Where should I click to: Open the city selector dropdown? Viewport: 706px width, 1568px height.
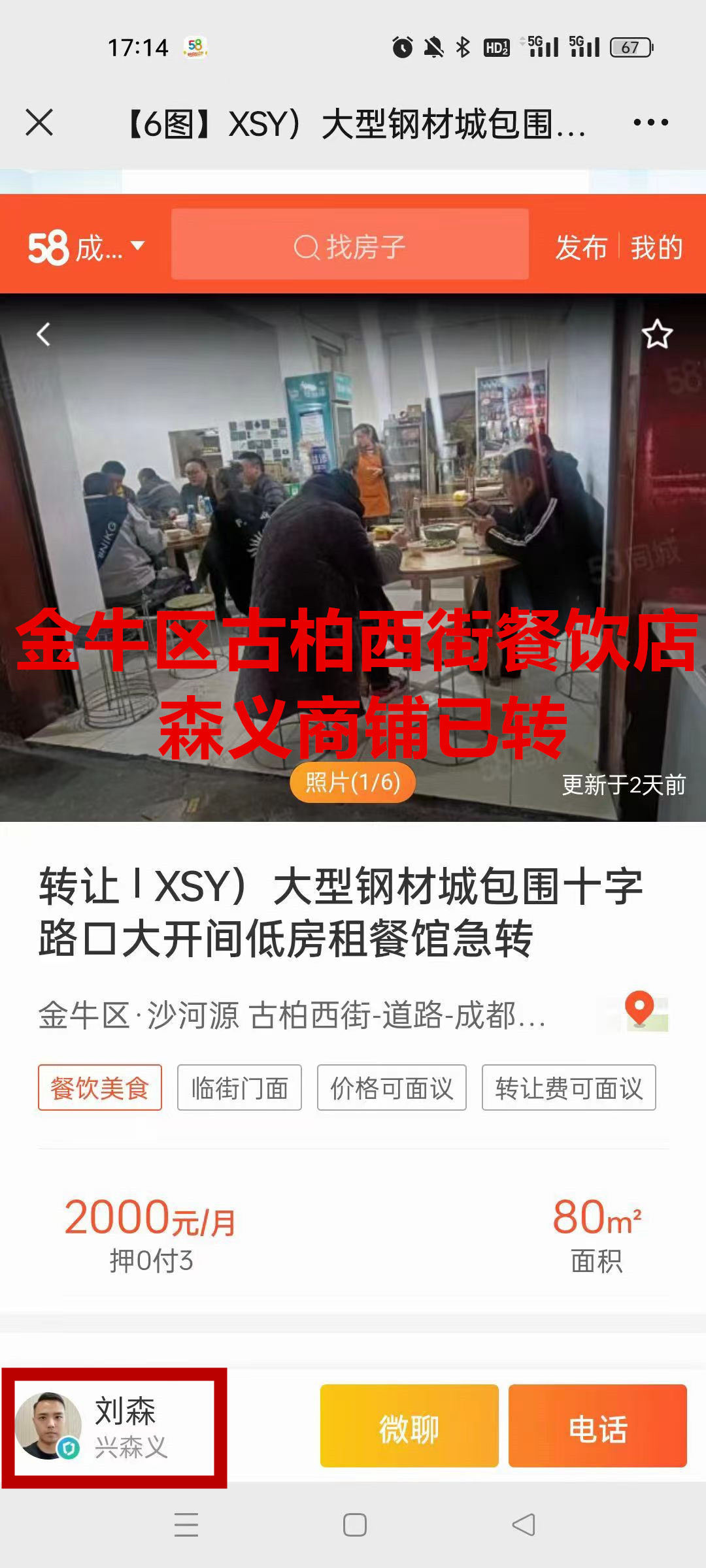click(x=85, y=247)
